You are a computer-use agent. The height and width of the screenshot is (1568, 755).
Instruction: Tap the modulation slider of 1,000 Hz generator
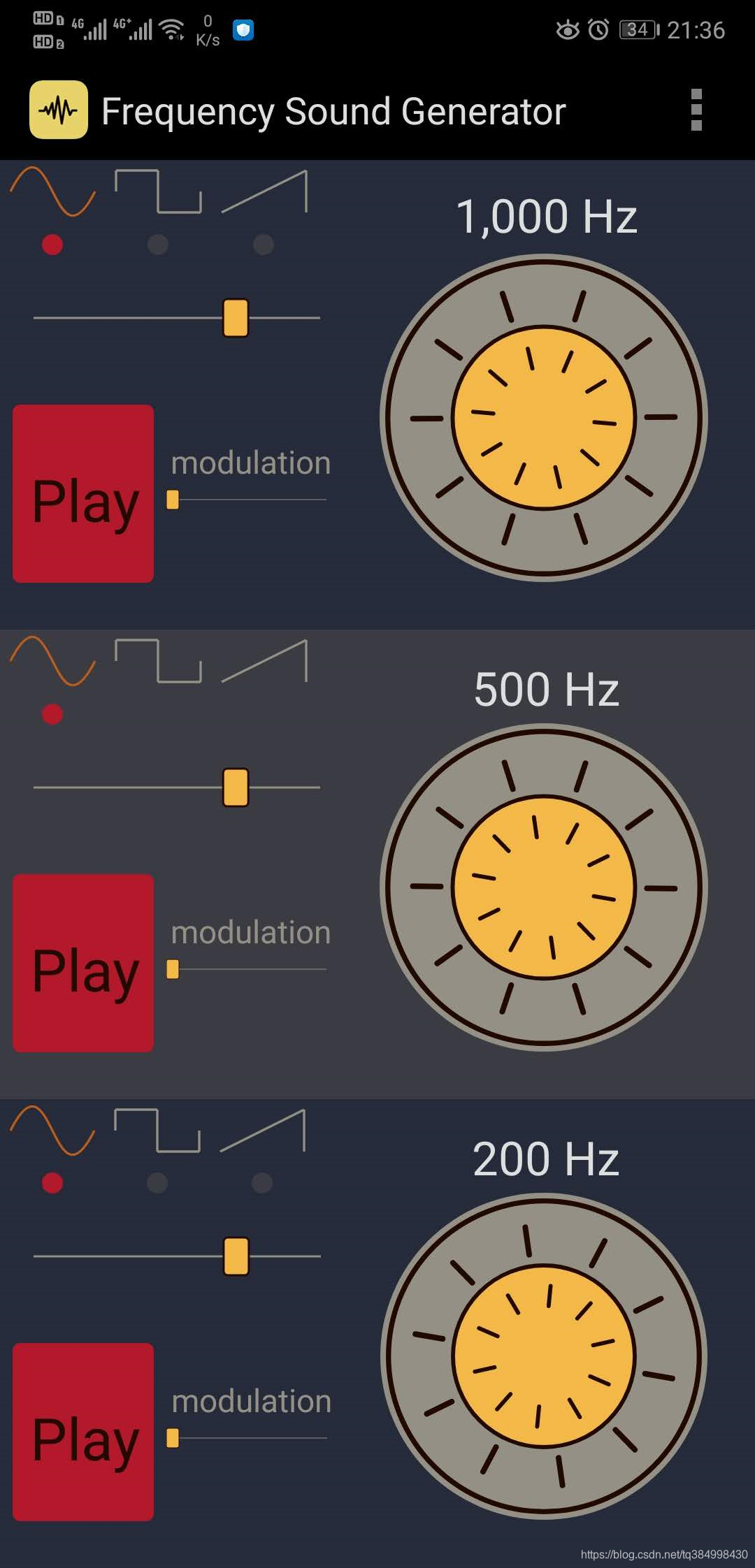point(173,500)
